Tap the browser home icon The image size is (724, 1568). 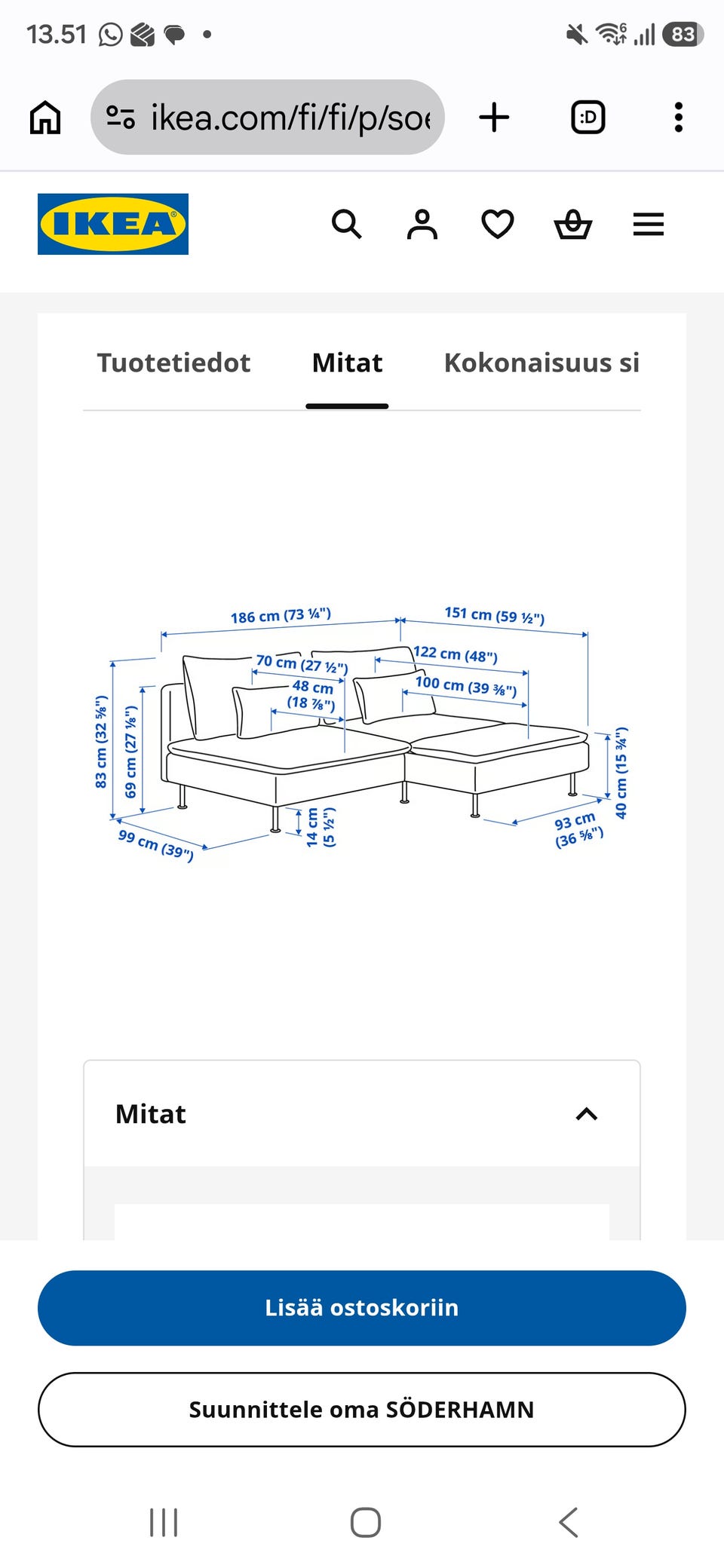click(x=45, y=118)
